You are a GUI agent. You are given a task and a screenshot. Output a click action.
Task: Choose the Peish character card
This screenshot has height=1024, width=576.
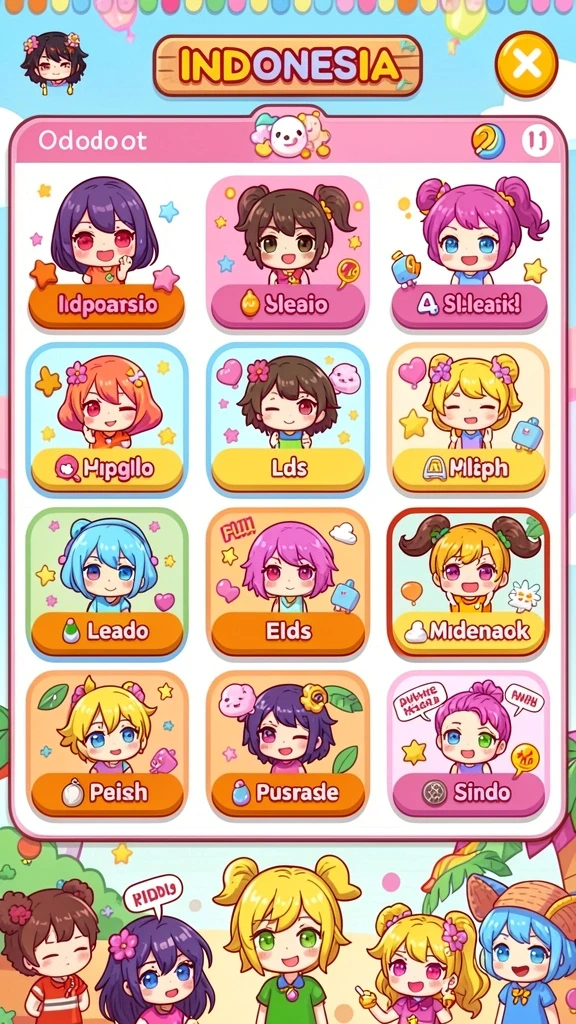click(106, 745)
